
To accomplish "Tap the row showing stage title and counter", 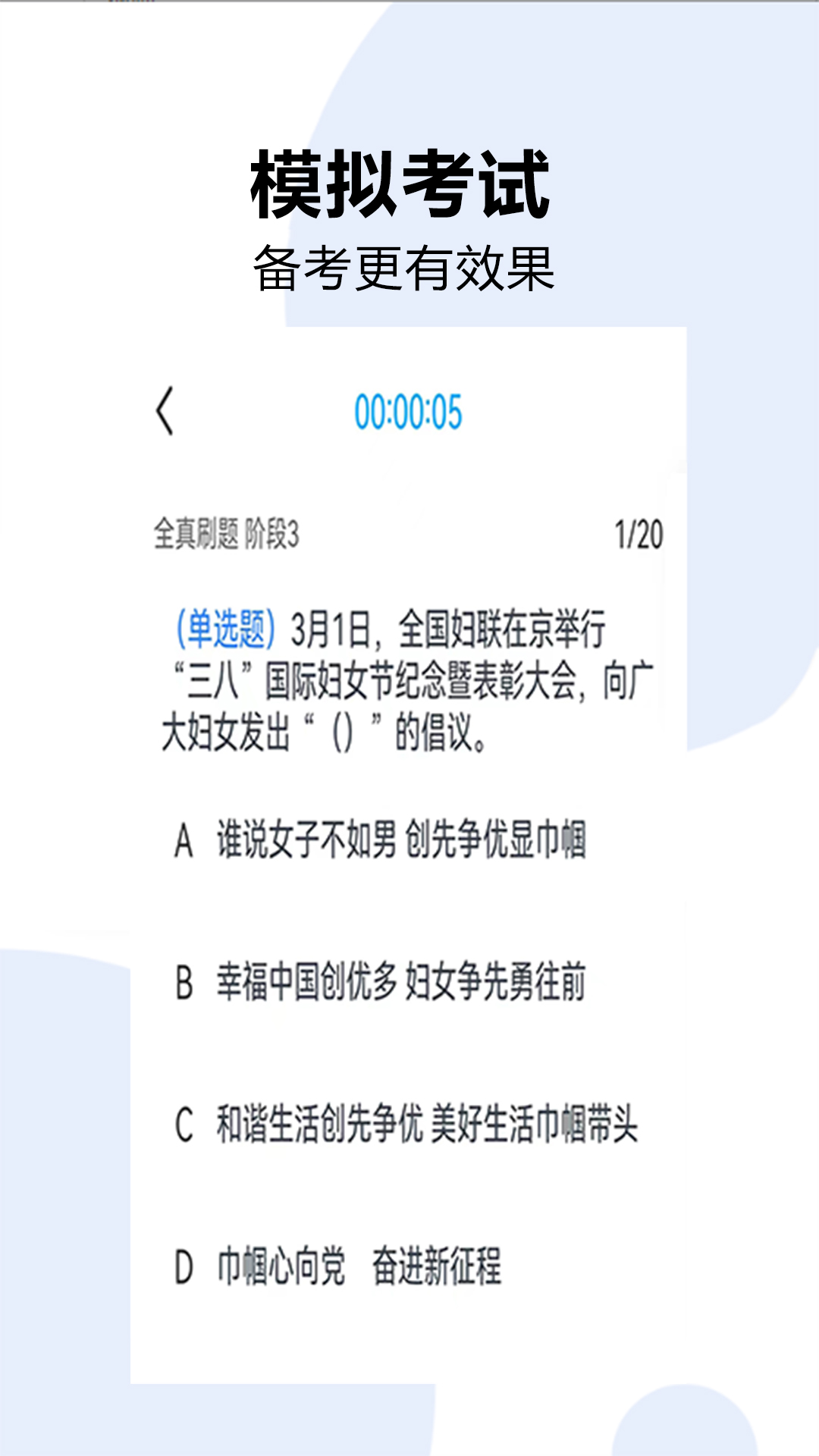I will pyautogui.click(x=409, y=534).
